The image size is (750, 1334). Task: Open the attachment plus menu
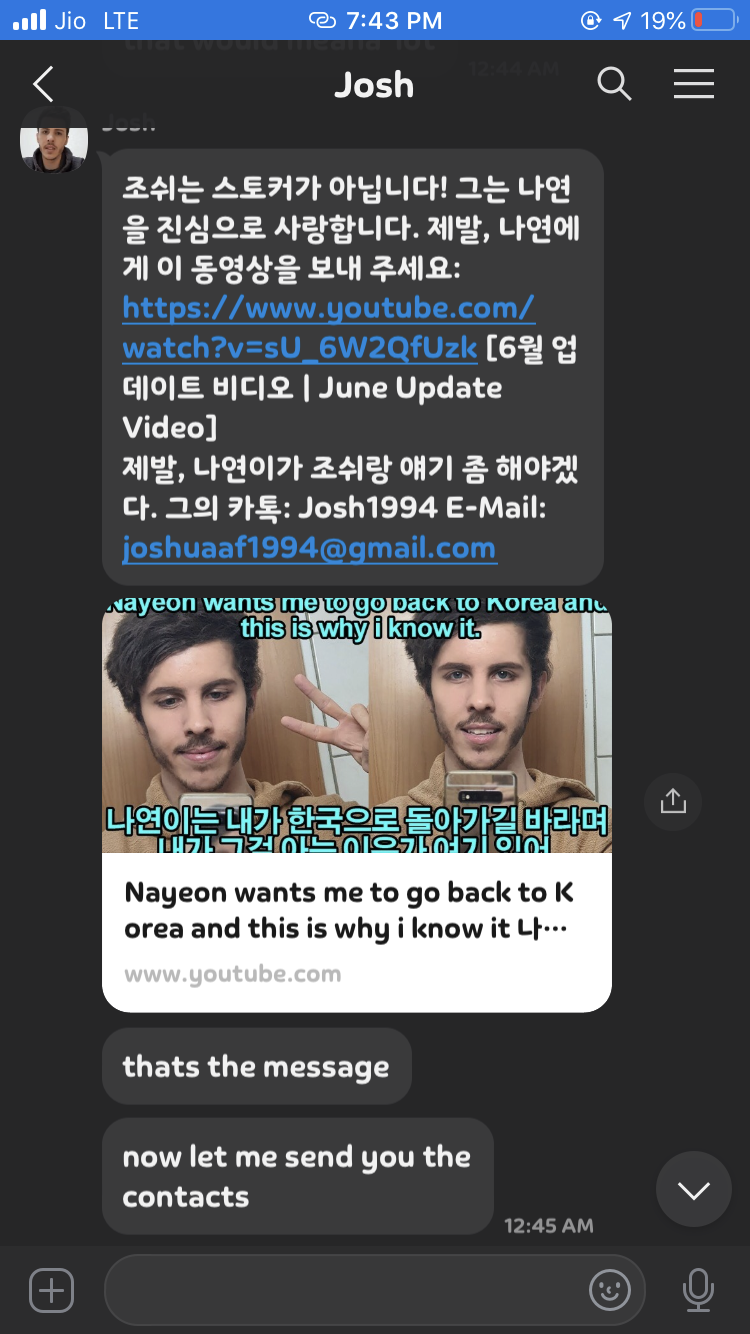click(x=51, y=1290)
